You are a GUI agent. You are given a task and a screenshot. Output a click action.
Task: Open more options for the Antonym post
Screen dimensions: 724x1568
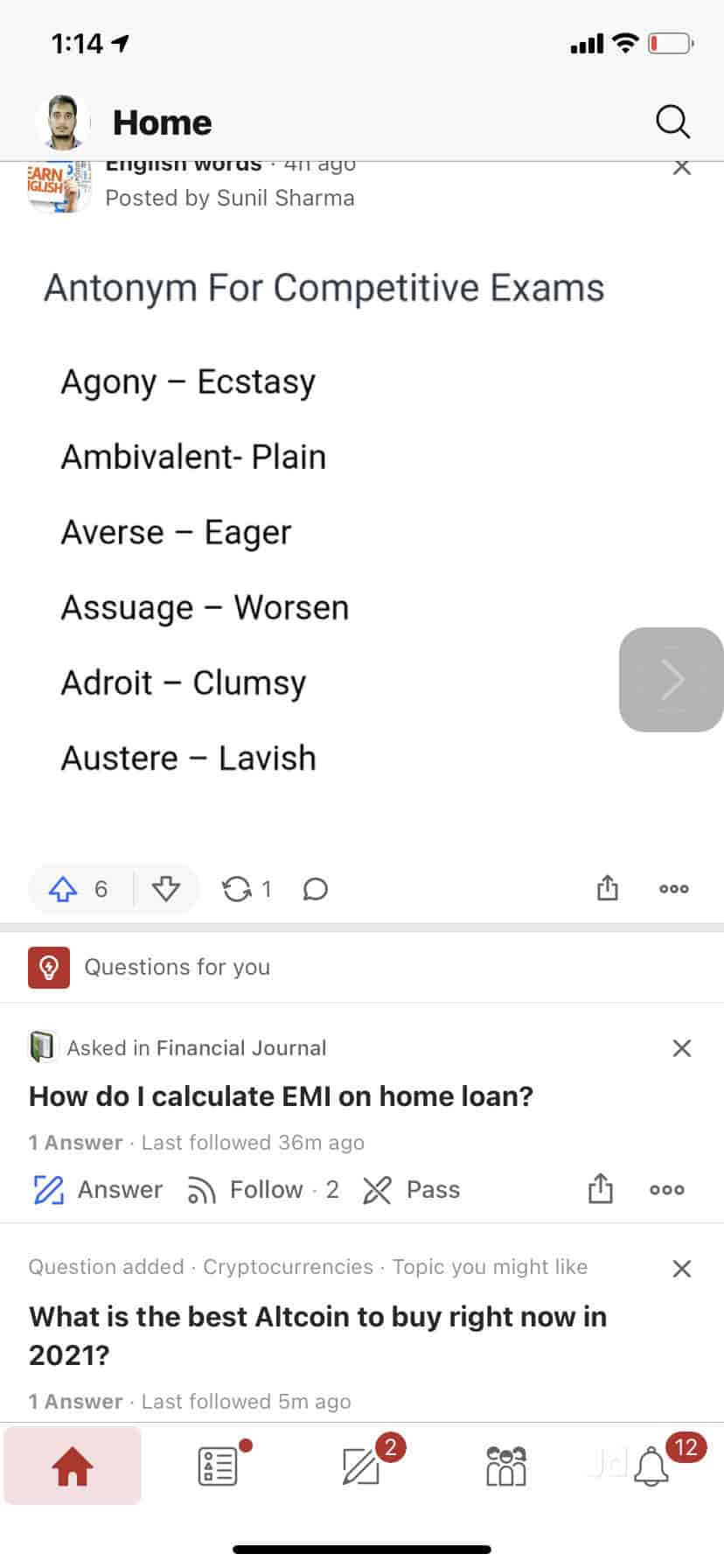click(x=673, y=889)
